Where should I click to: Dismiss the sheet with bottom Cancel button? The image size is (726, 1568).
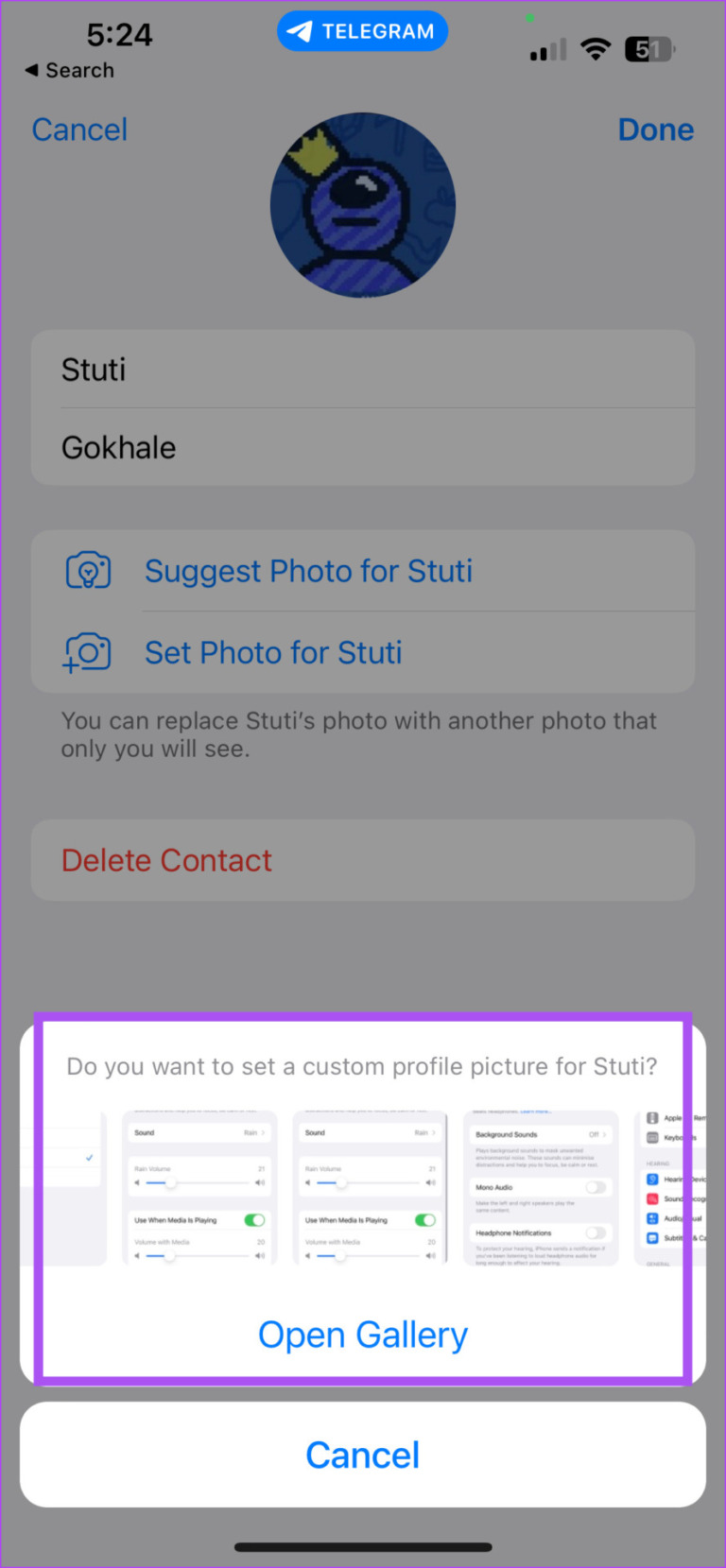pyautogui.click(x=362, y=1455)
